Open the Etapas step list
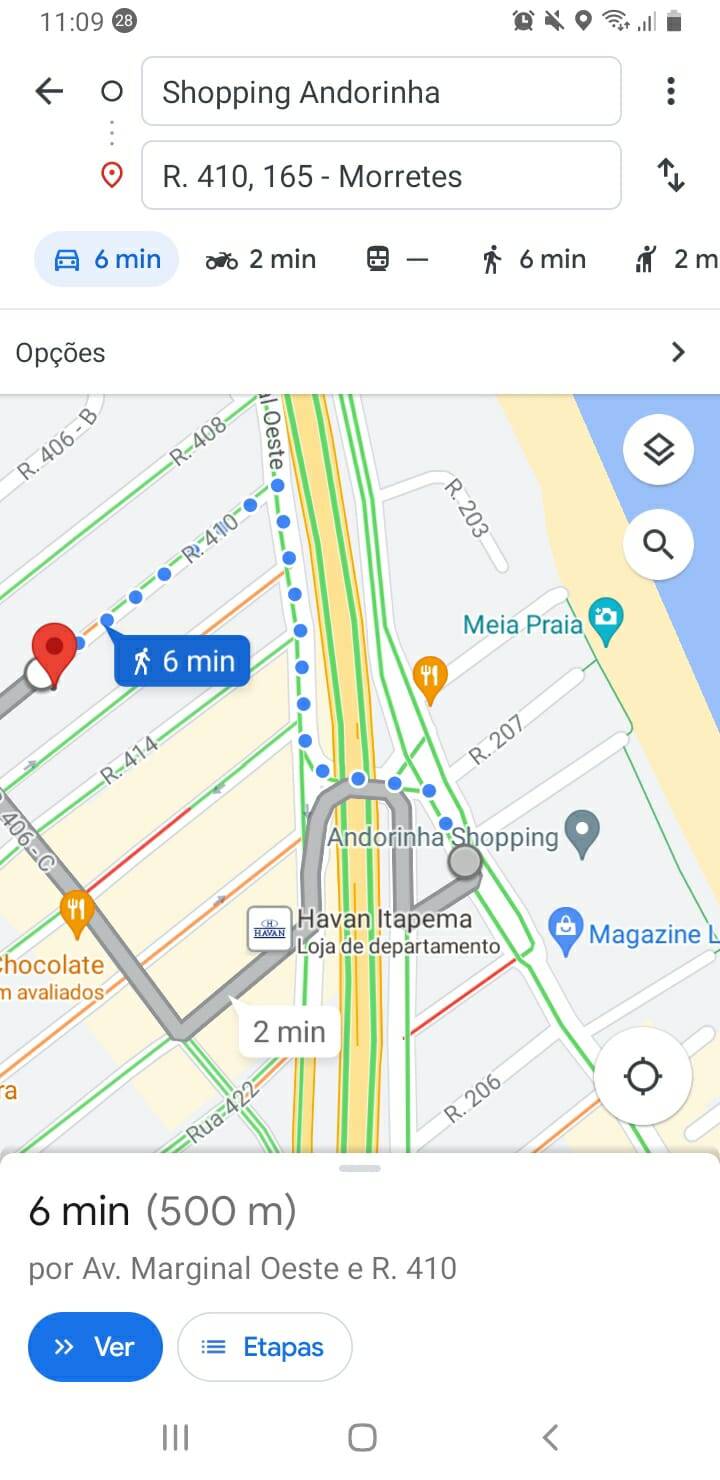 pyautogui.click(x=264, y=1347)
